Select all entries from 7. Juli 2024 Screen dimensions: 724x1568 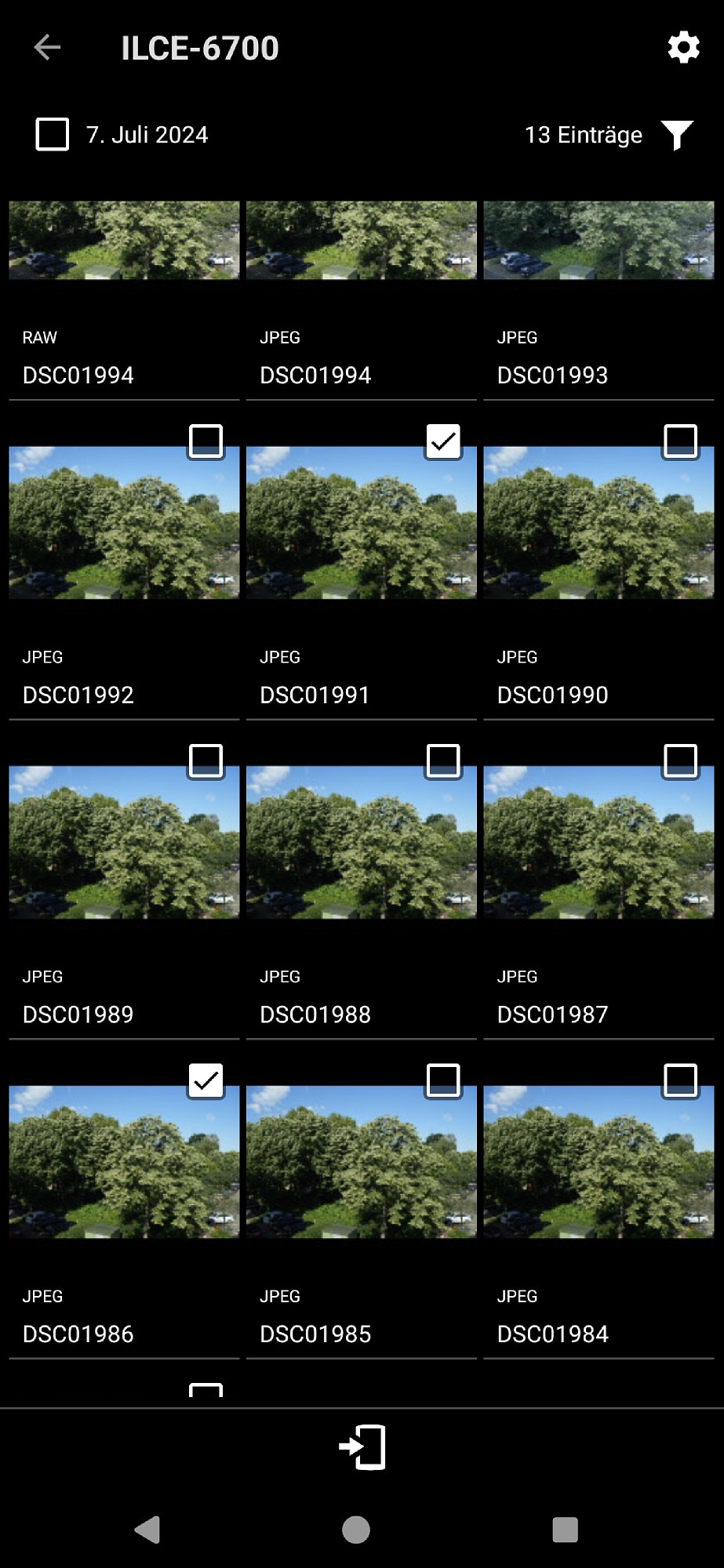(53, 134)
